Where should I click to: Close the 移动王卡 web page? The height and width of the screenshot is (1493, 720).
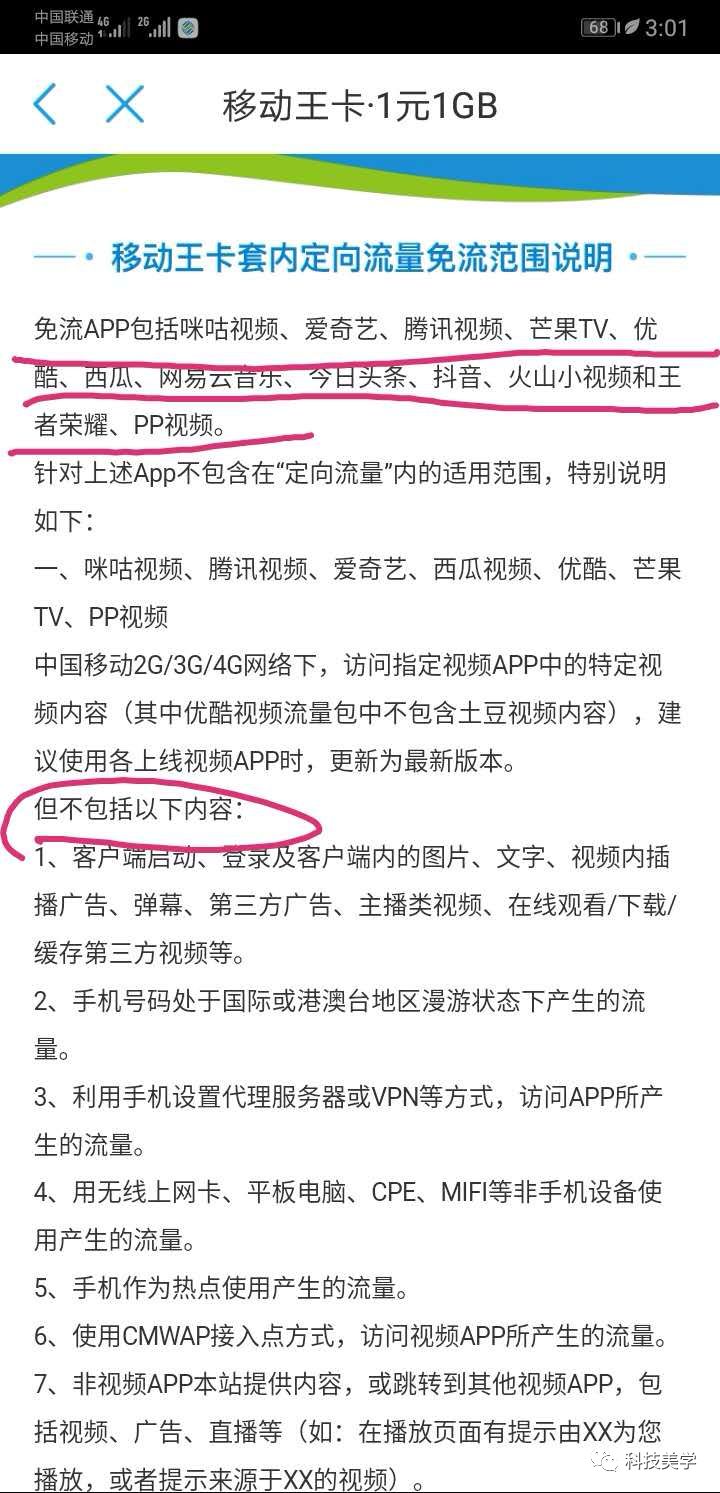coord(125,105)
